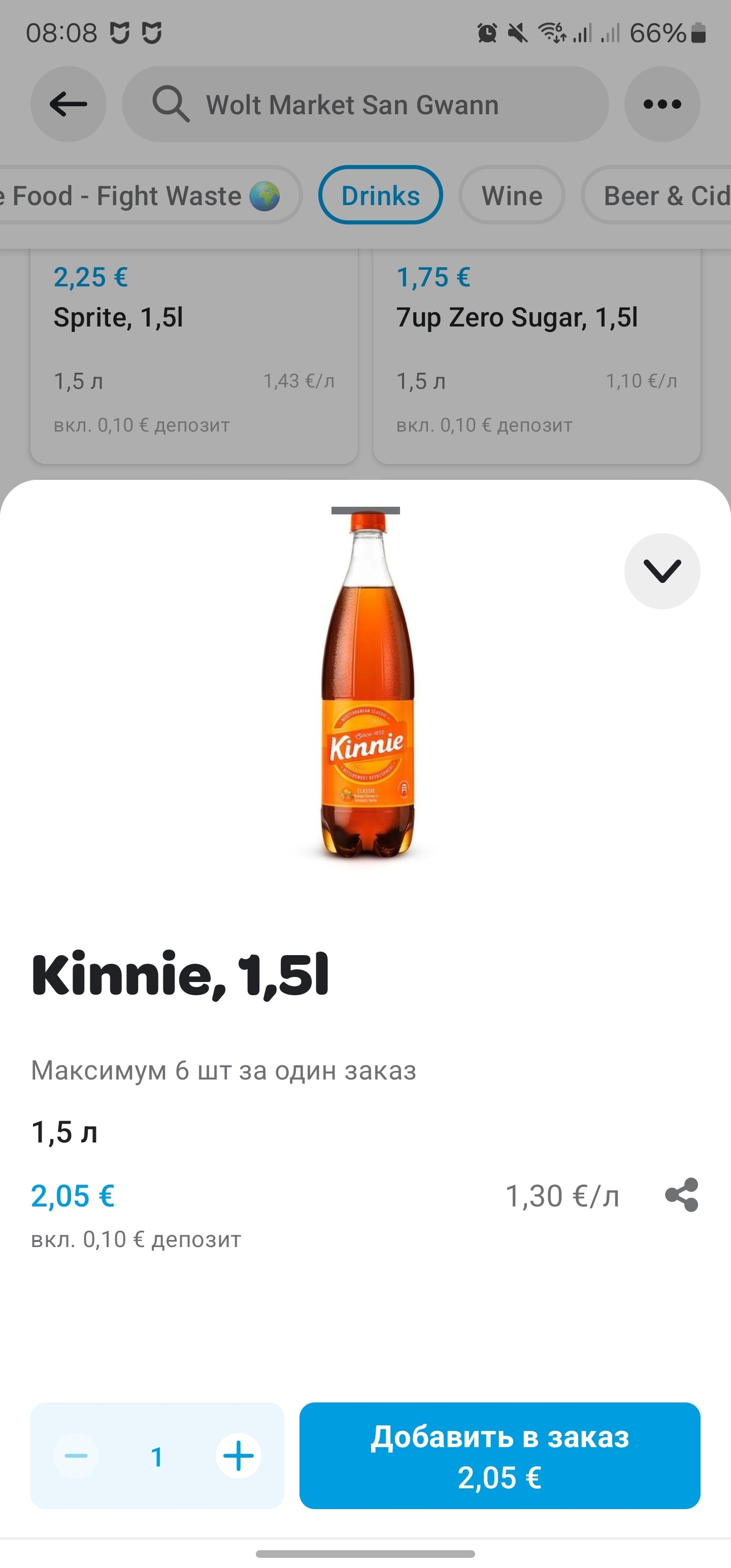Search in Wolt Market San Gwann
Image resolution: width=731 pixels, height=1568 pixels.
tap(365, 104)
